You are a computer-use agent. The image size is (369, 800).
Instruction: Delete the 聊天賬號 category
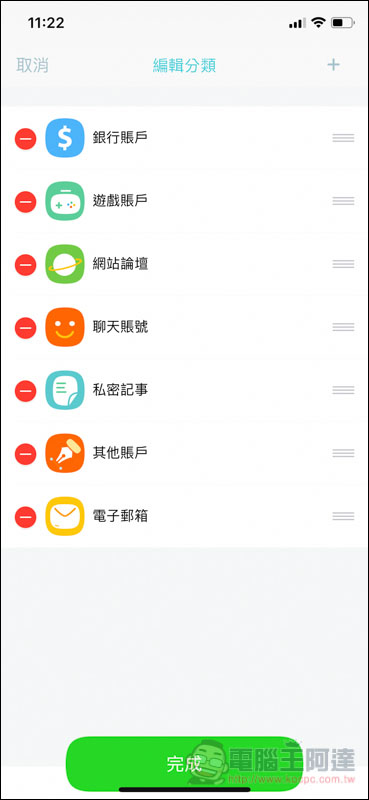tap(26, 328)
